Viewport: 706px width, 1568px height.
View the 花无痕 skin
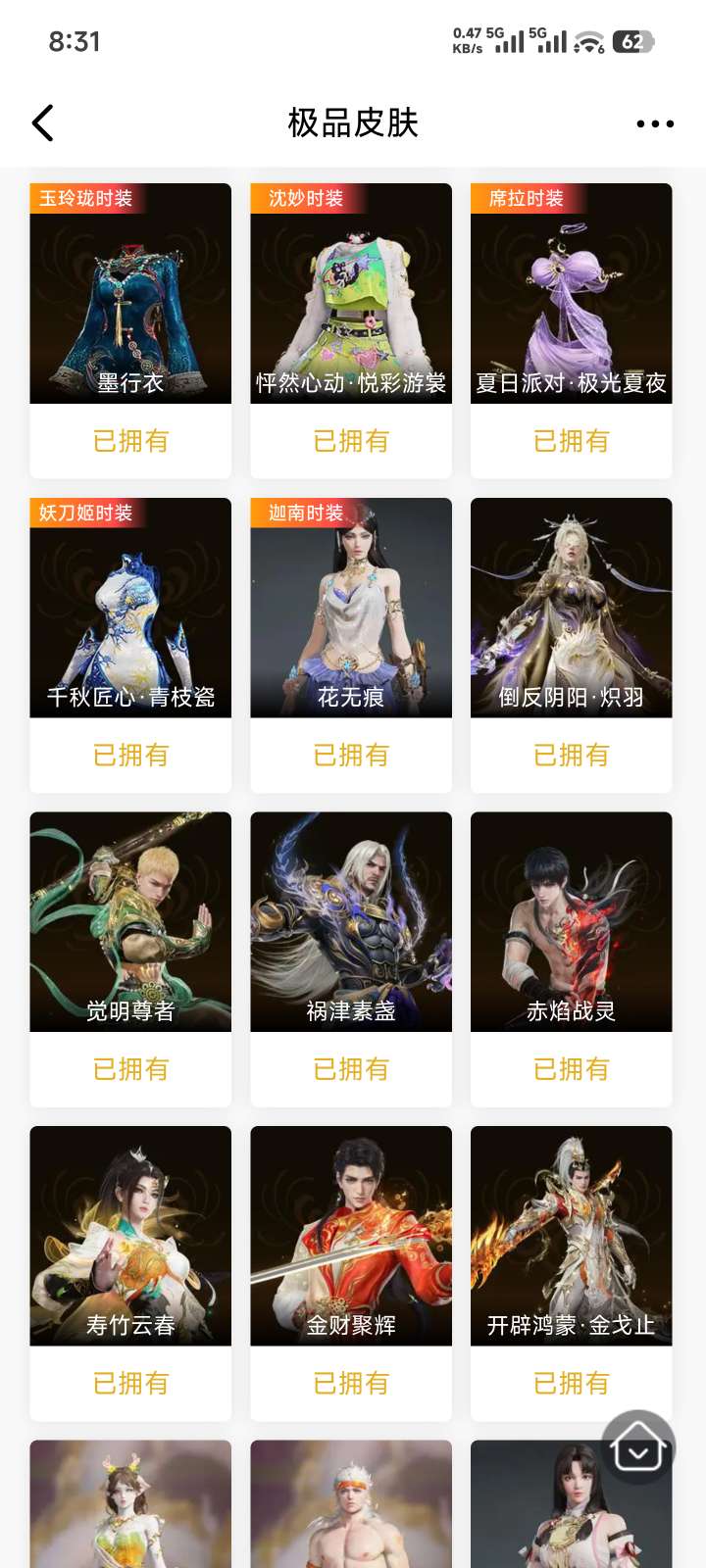pos(351,608)
